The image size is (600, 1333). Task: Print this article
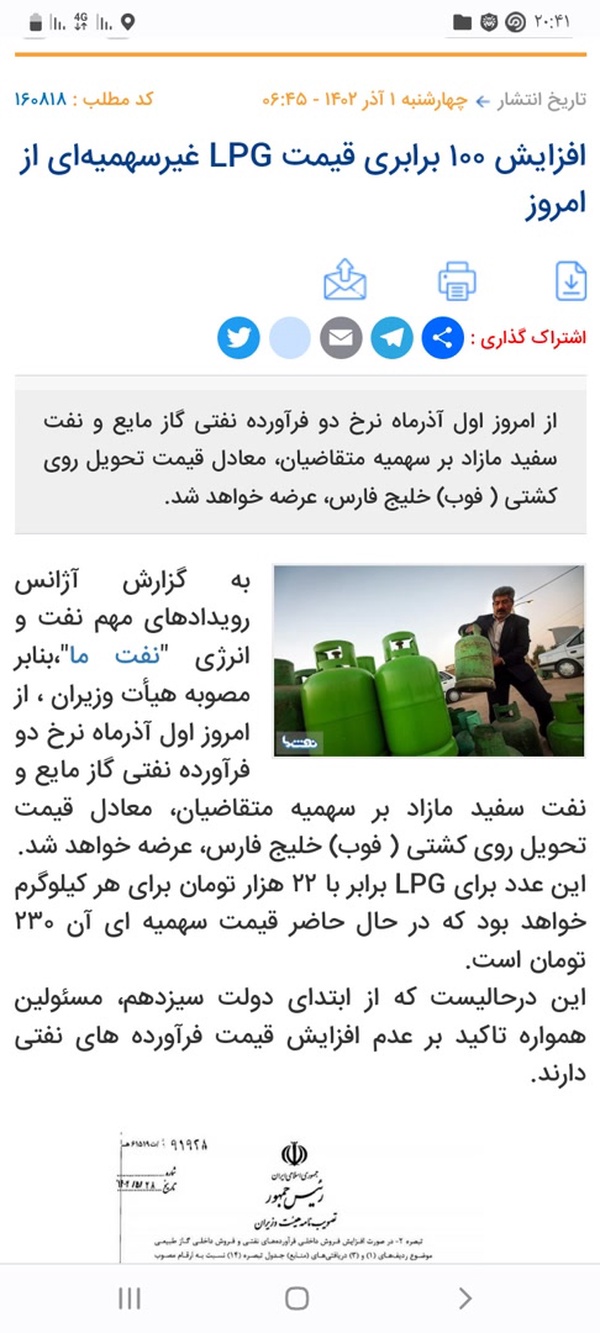[x=457, y=281]
